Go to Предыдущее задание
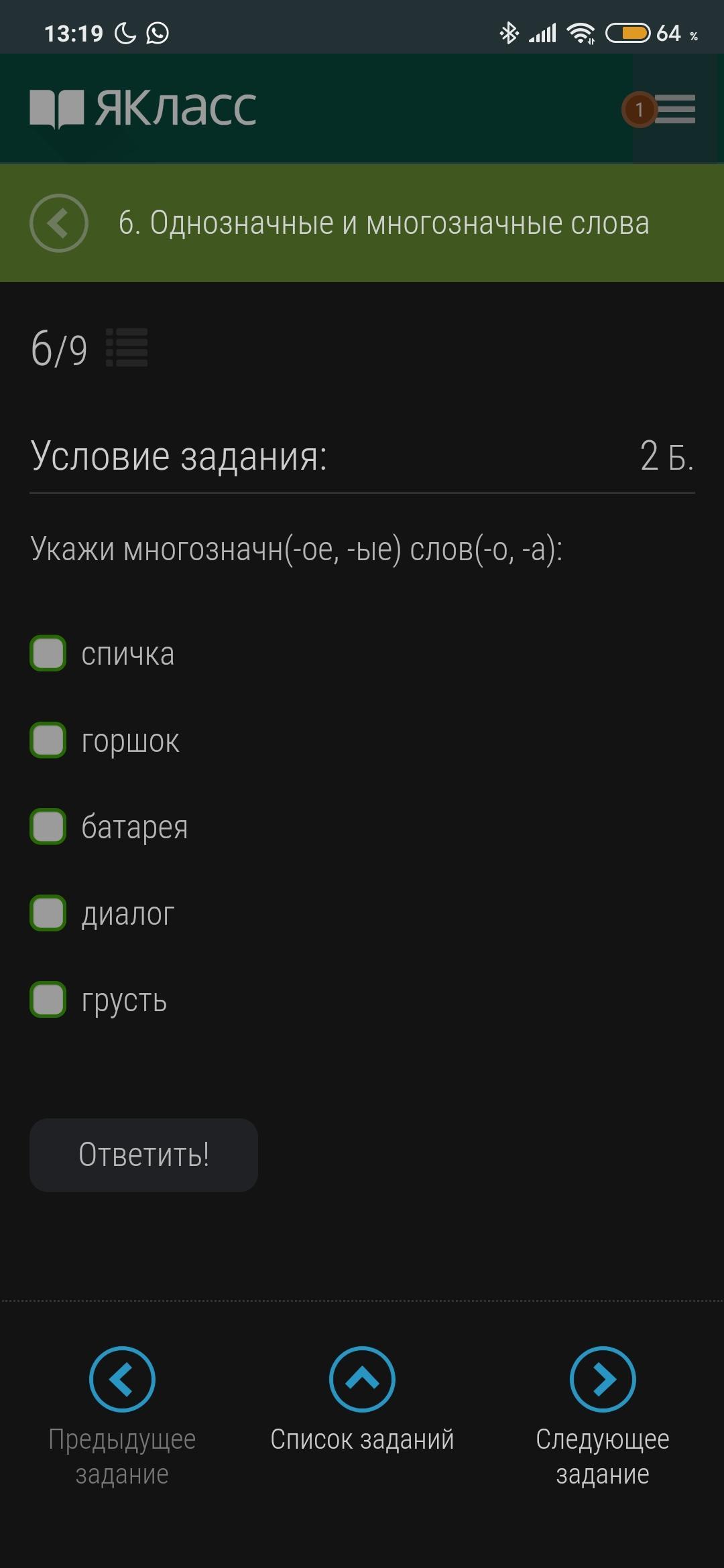 (122, 1417)
